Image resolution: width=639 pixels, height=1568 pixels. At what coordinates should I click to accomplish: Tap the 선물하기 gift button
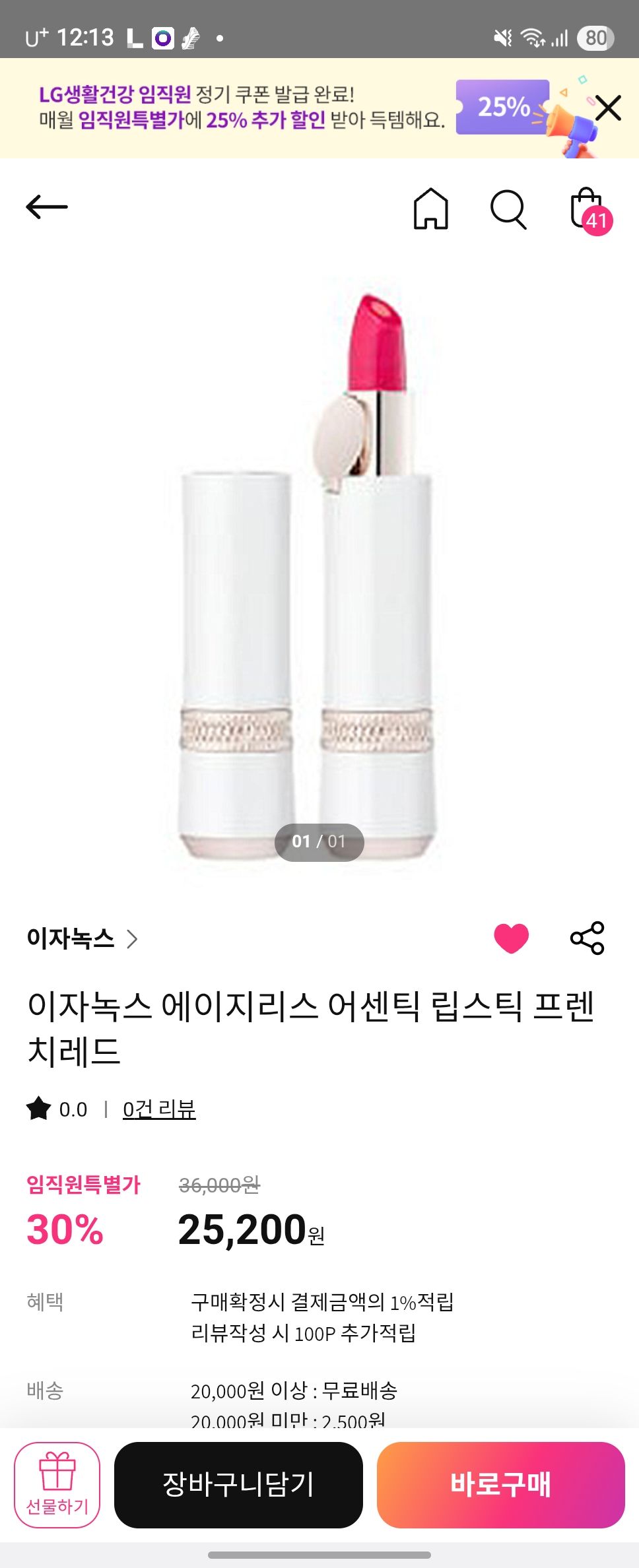click(x=57, y=1485)
